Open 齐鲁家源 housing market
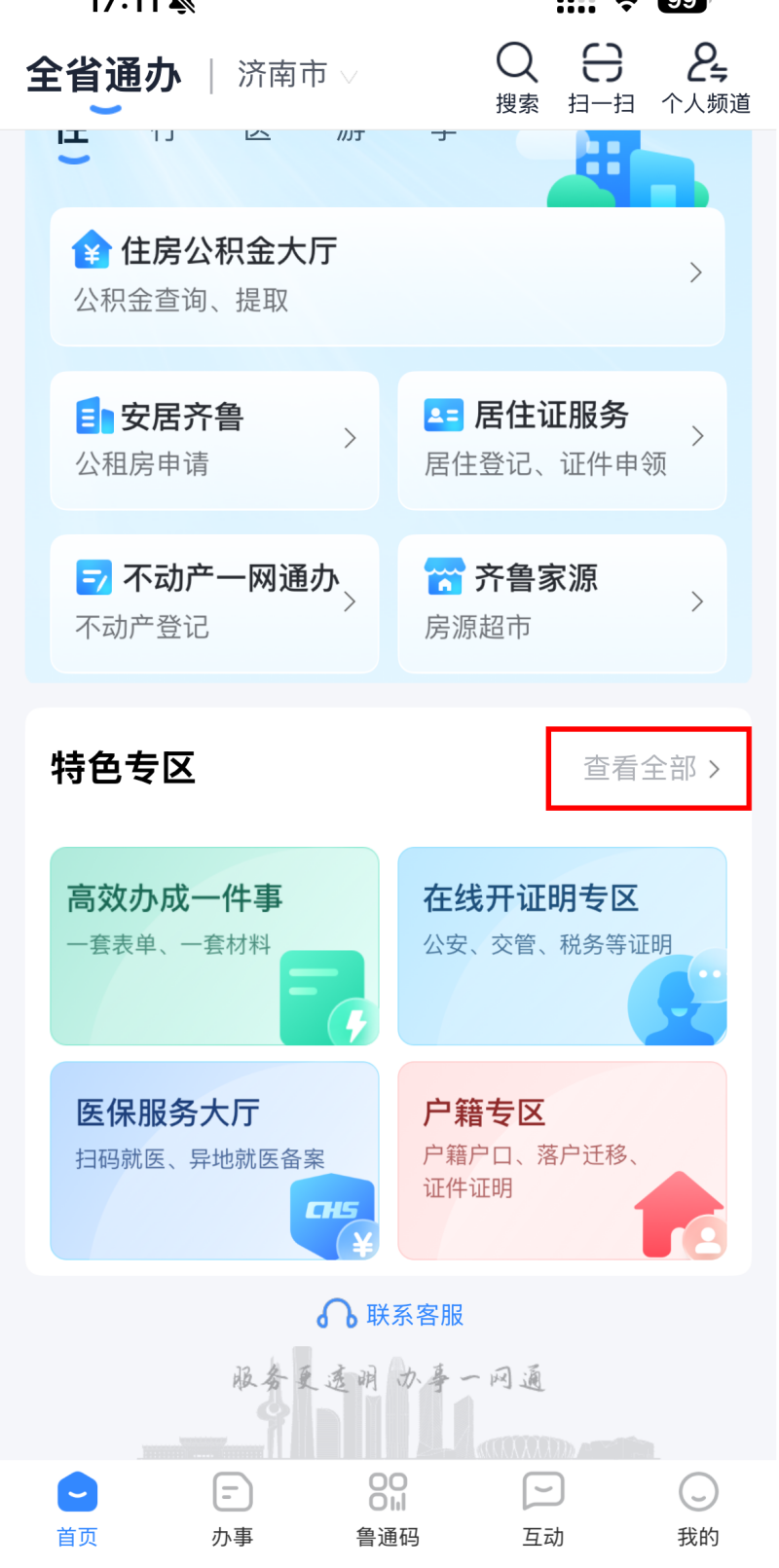 tap(562, 602)
